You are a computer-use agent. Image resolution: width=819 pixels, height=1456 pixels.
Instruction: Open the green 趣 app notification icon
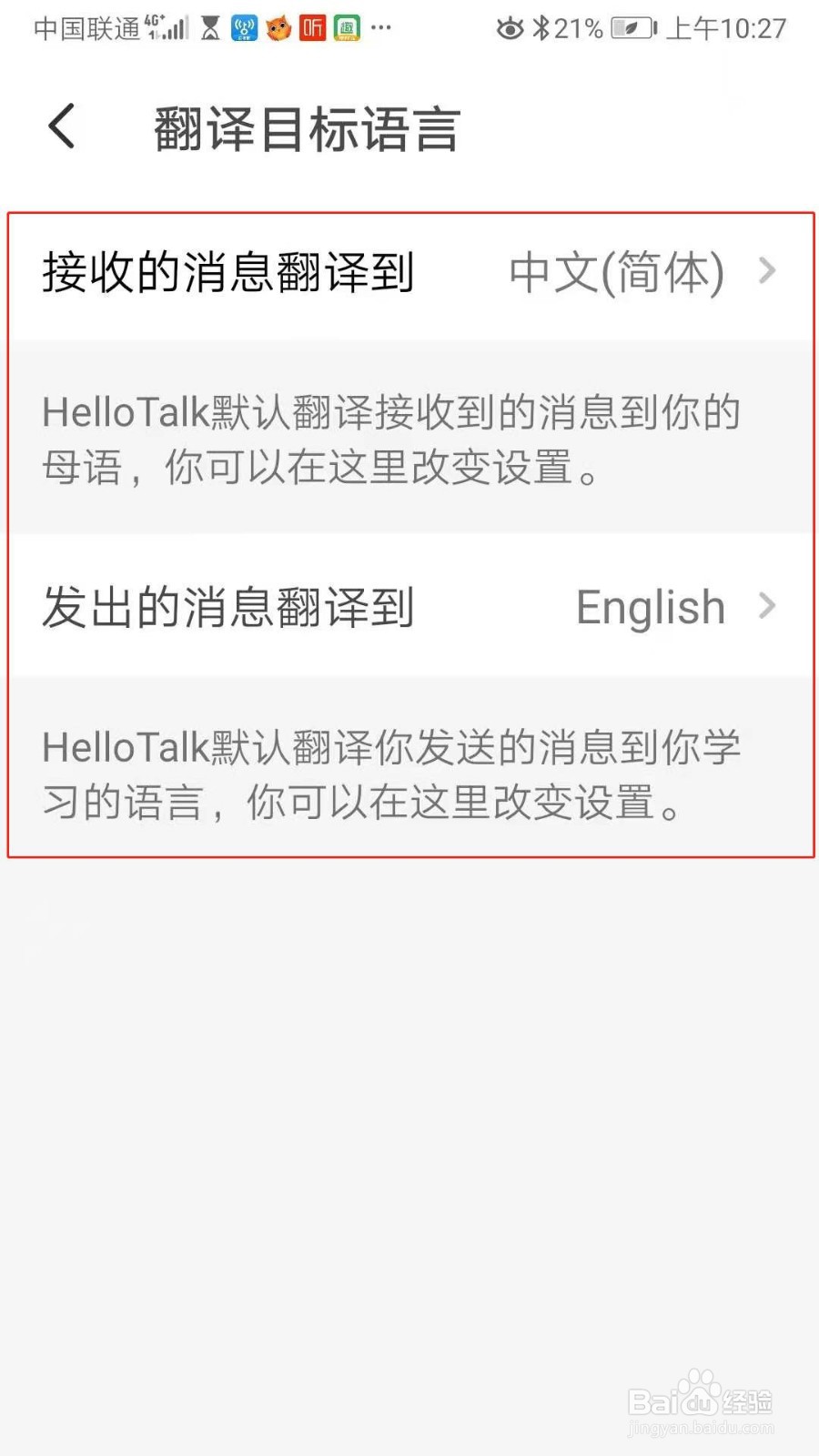tap(347, 28)
